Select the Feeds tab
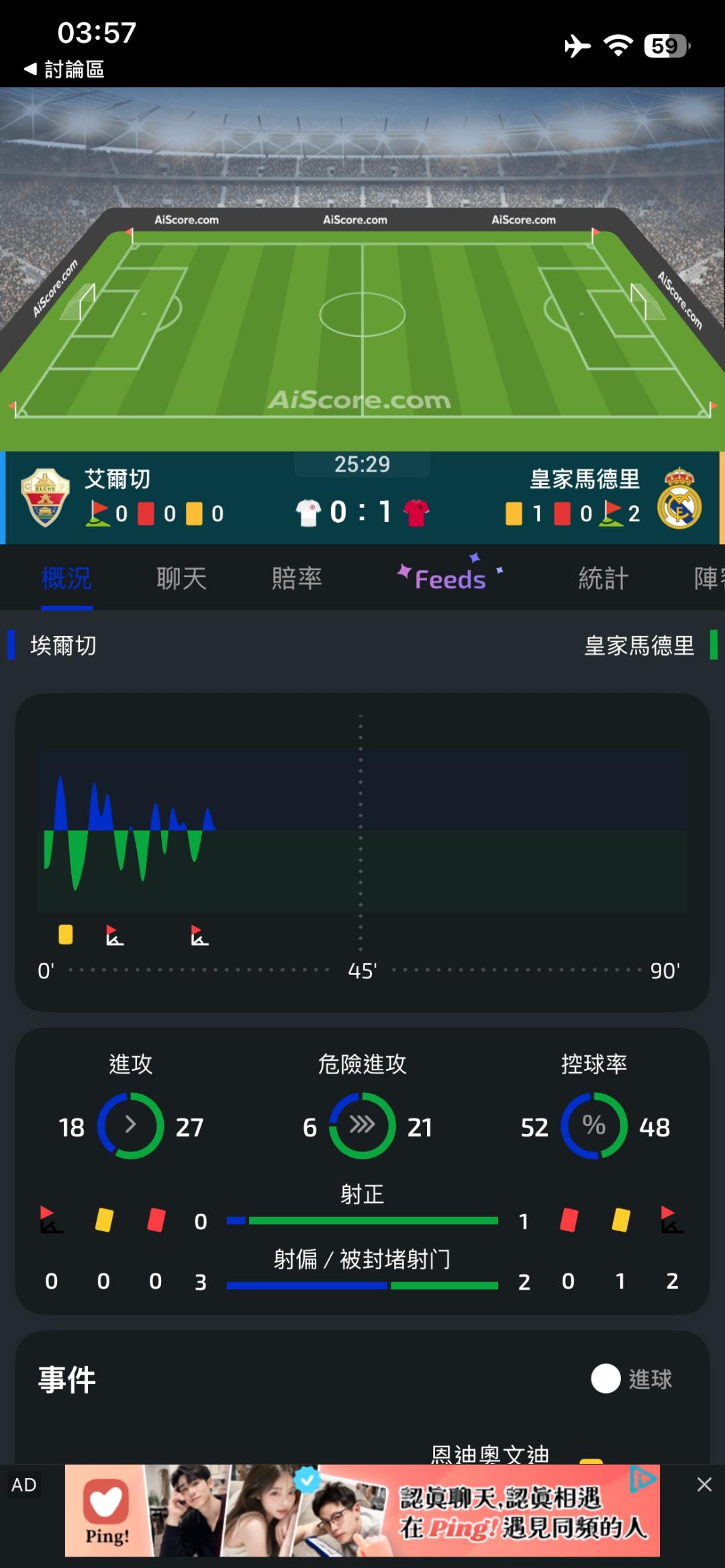Image resolution: width=725 pixels, height=1568 pixels. point(450,578)
